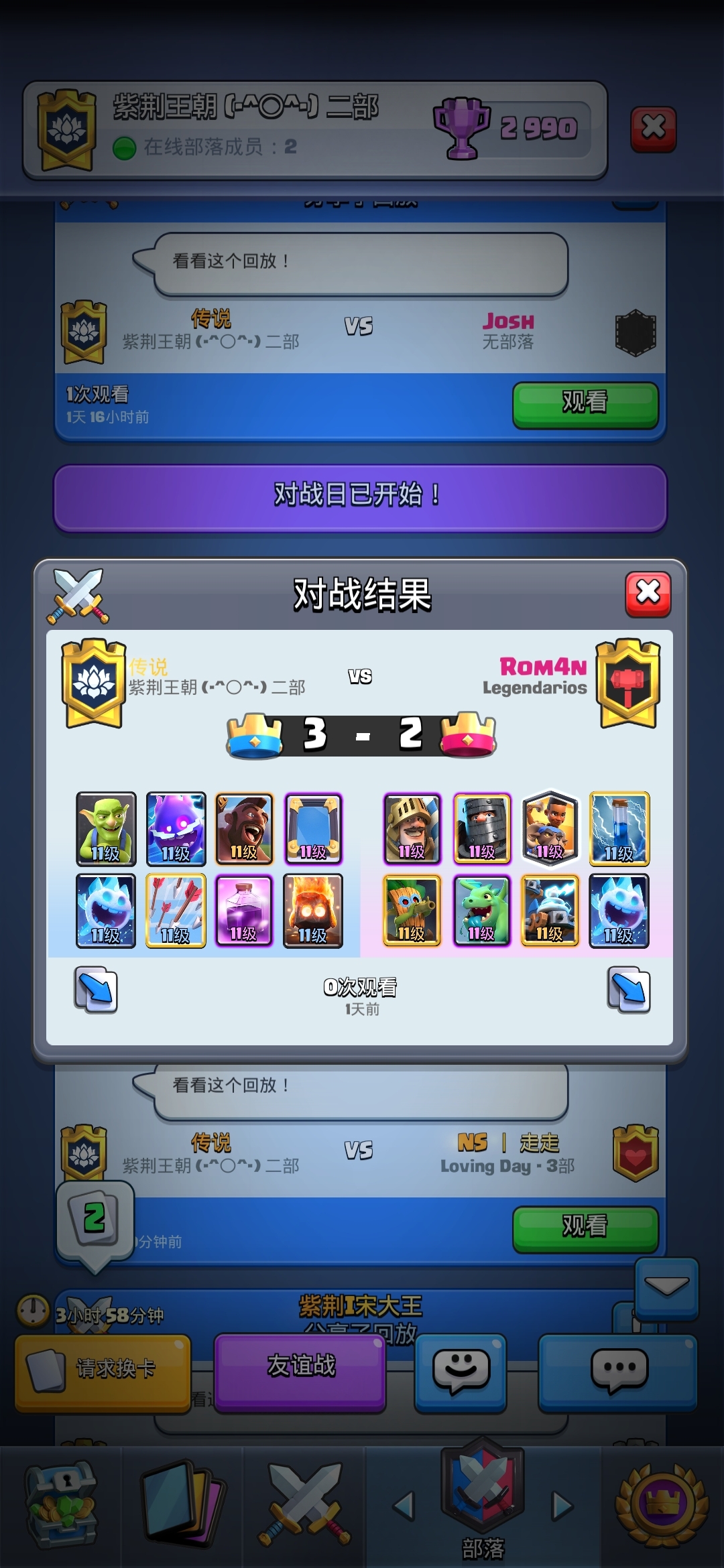
Task: Watch the replay against NS | 走走
Action: (585, 1228)
